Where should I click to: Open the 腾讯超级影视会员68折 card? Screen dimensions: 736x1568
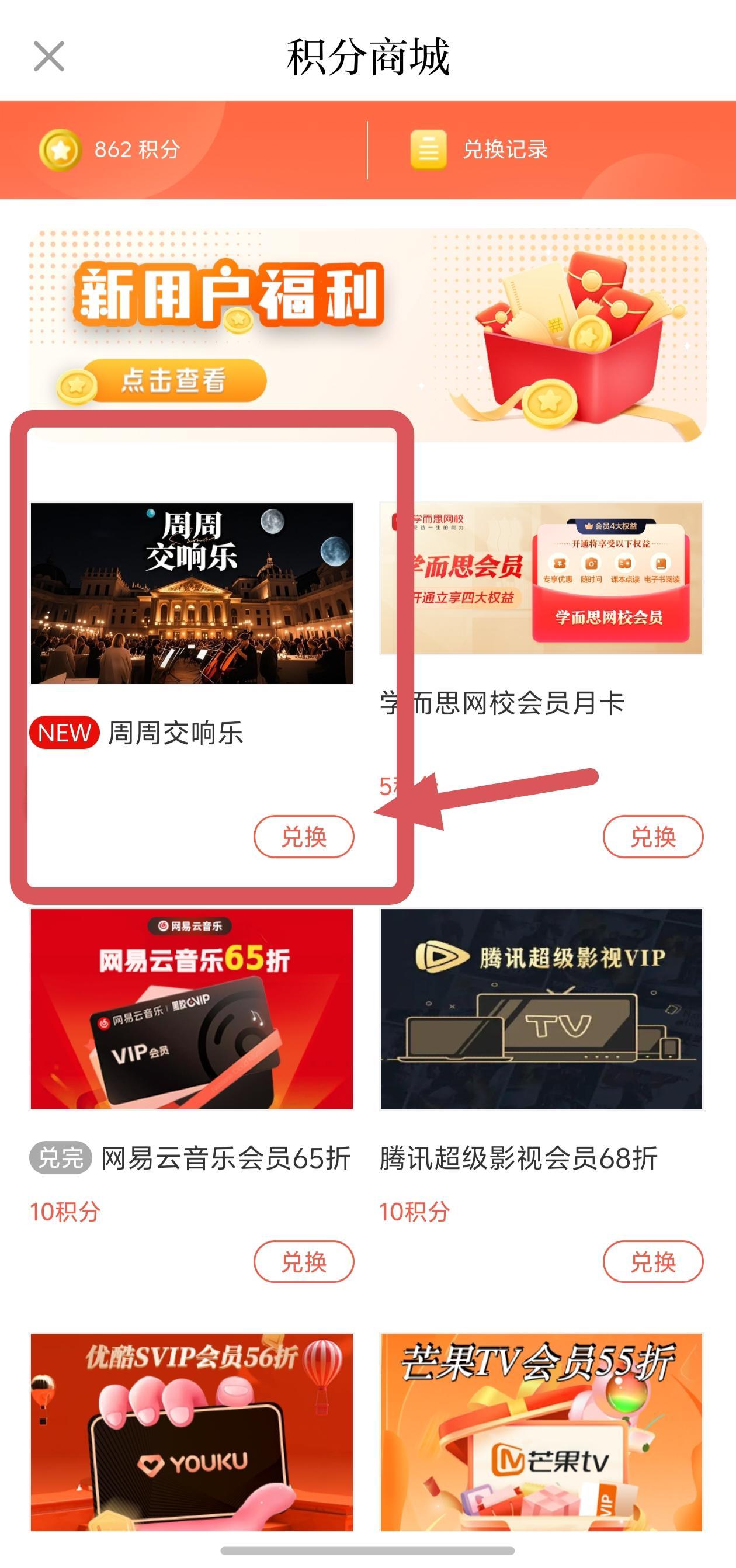540,1008
